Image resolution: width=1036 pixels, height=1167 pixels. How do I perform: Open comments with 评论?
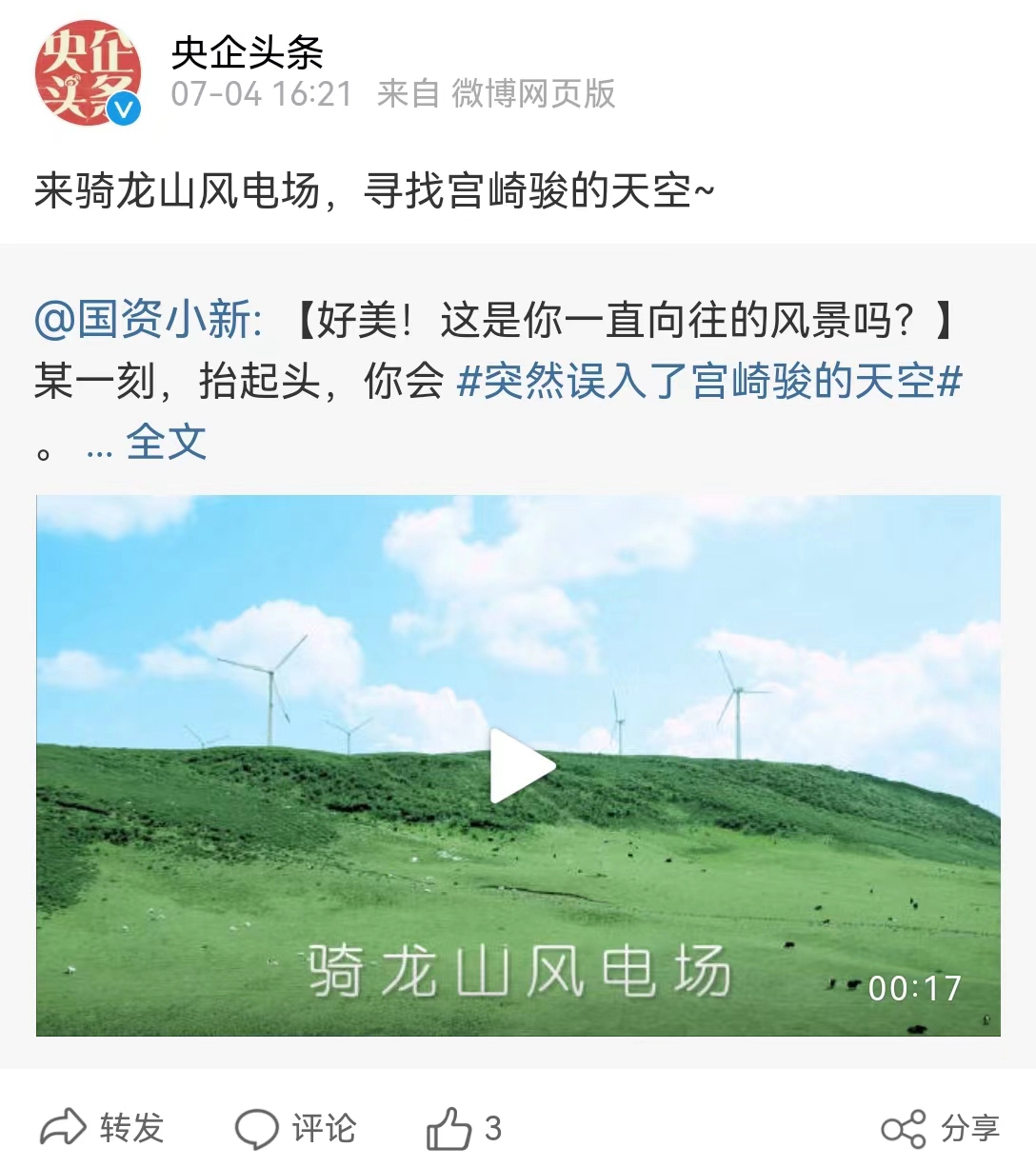(x=296, y=1129)
